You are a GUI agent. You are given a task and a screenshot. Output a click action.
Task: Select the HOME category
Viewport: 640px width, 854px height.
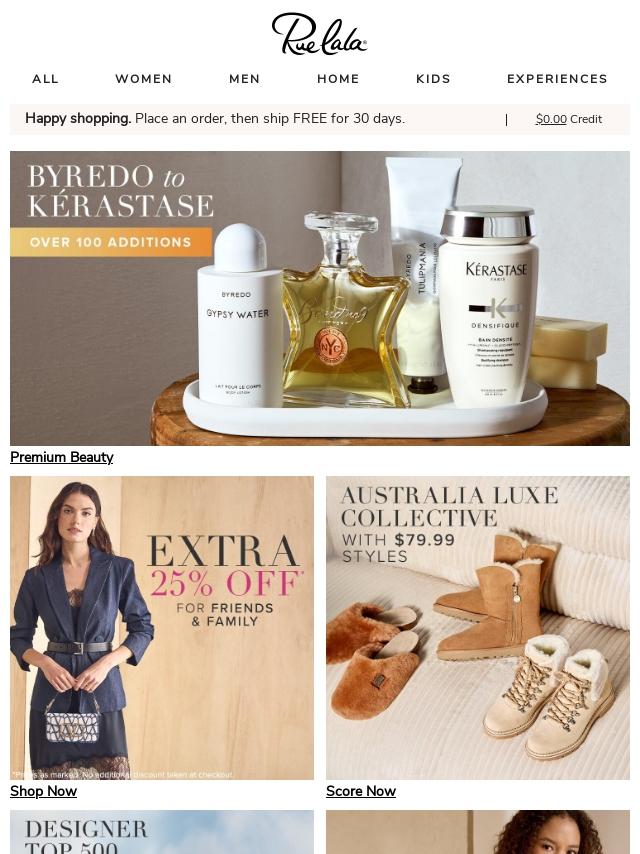pos(338,79)
